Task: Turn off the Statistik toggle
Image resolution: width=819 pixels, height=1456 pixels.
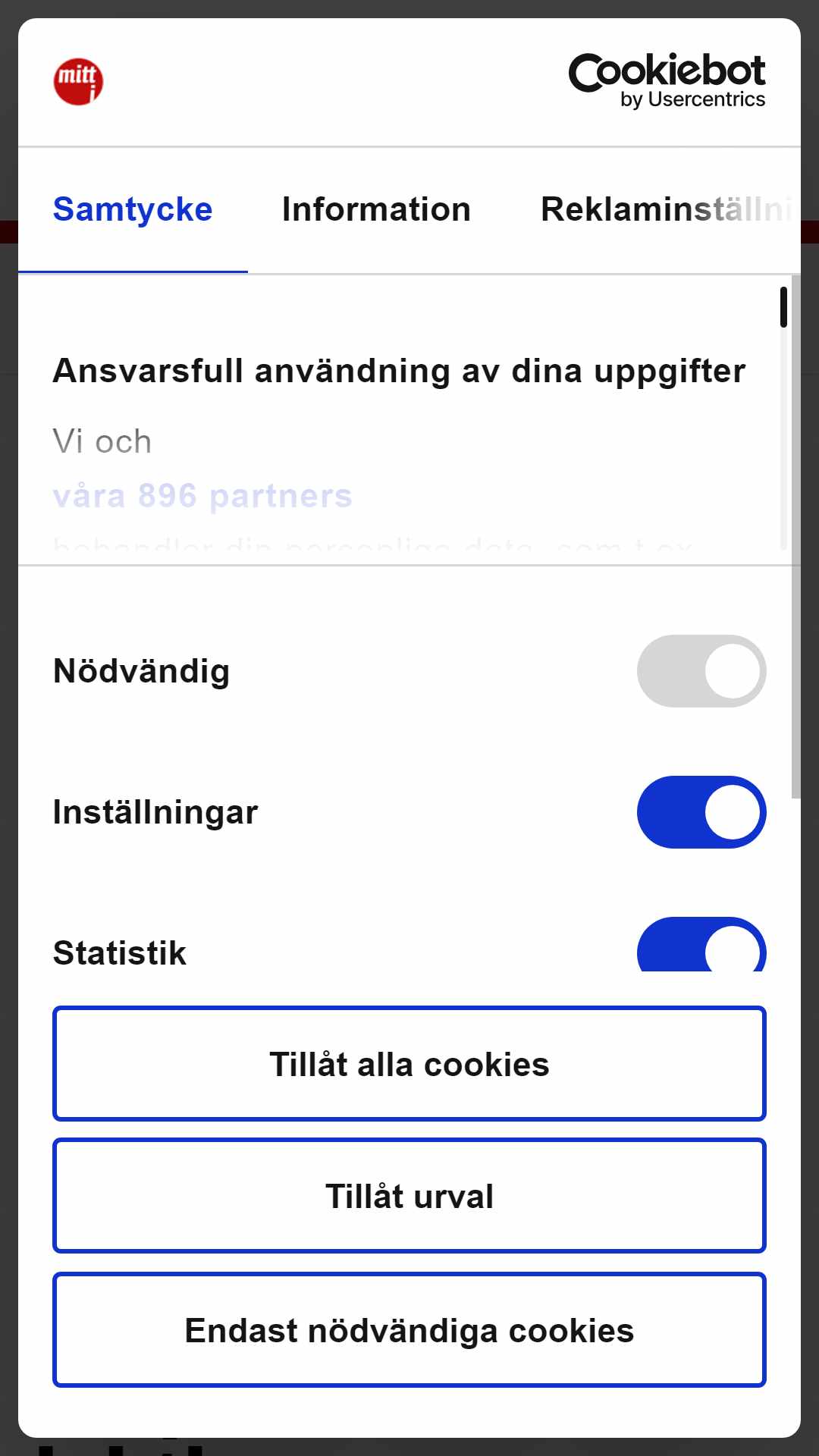Action: click(701, 946)
